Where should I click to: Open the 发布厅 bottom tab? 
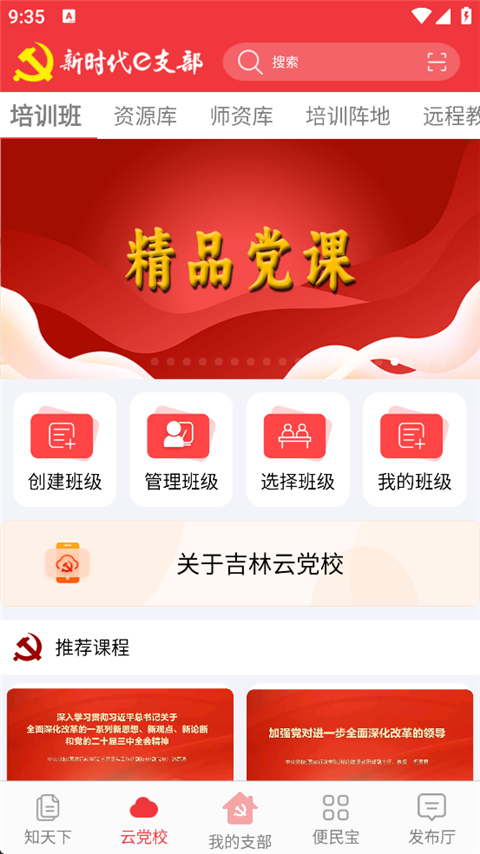coord(432,818)
